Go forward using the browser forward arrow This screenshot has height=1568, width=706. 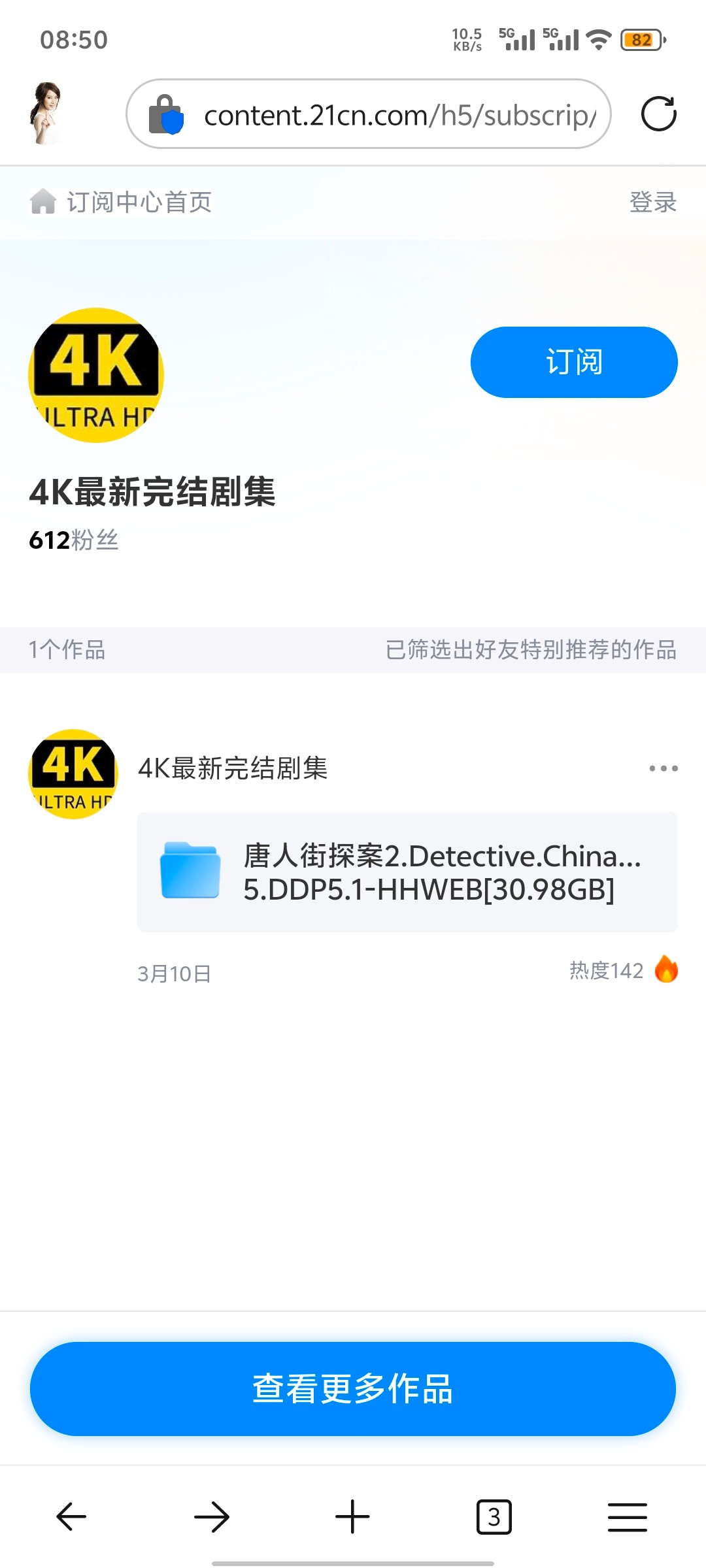coord(212,1516)
